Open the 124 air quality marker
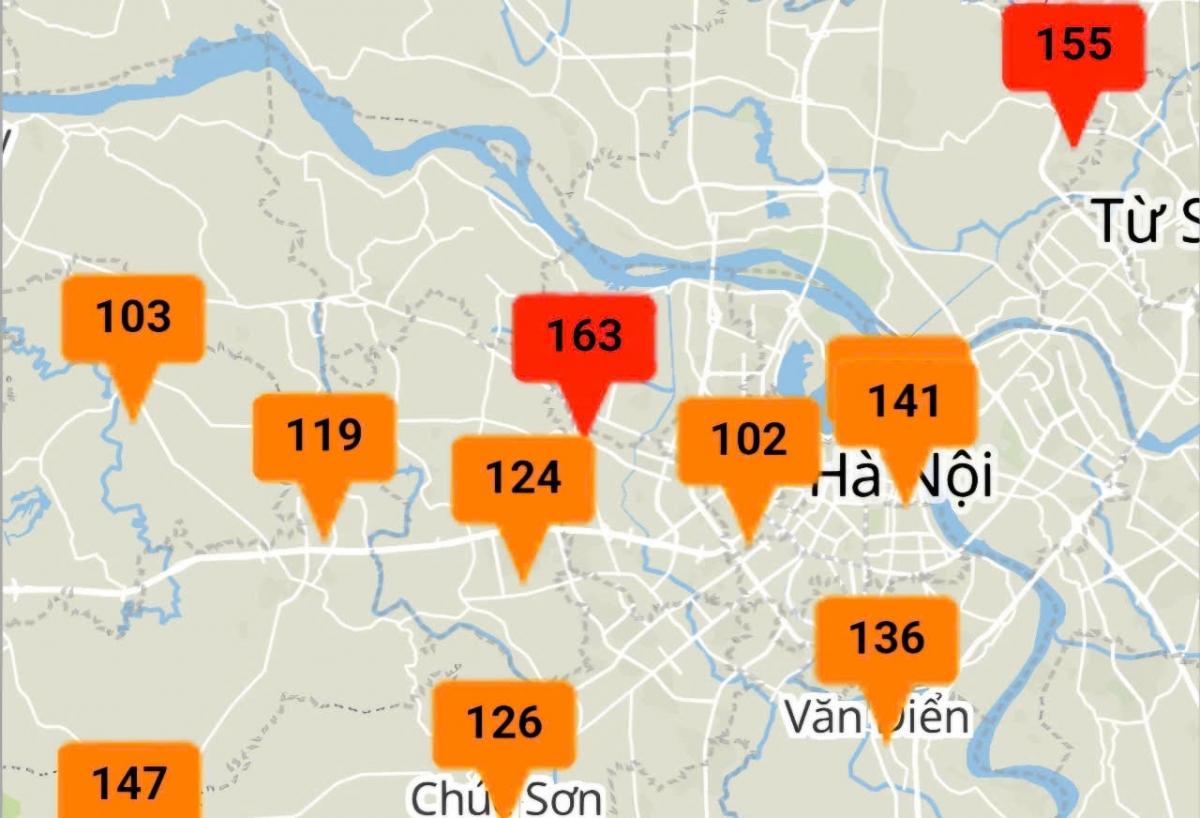Image resolution: width=1200 pixels, height=818 pixels. pyautogui.click(x=523, y=478)
